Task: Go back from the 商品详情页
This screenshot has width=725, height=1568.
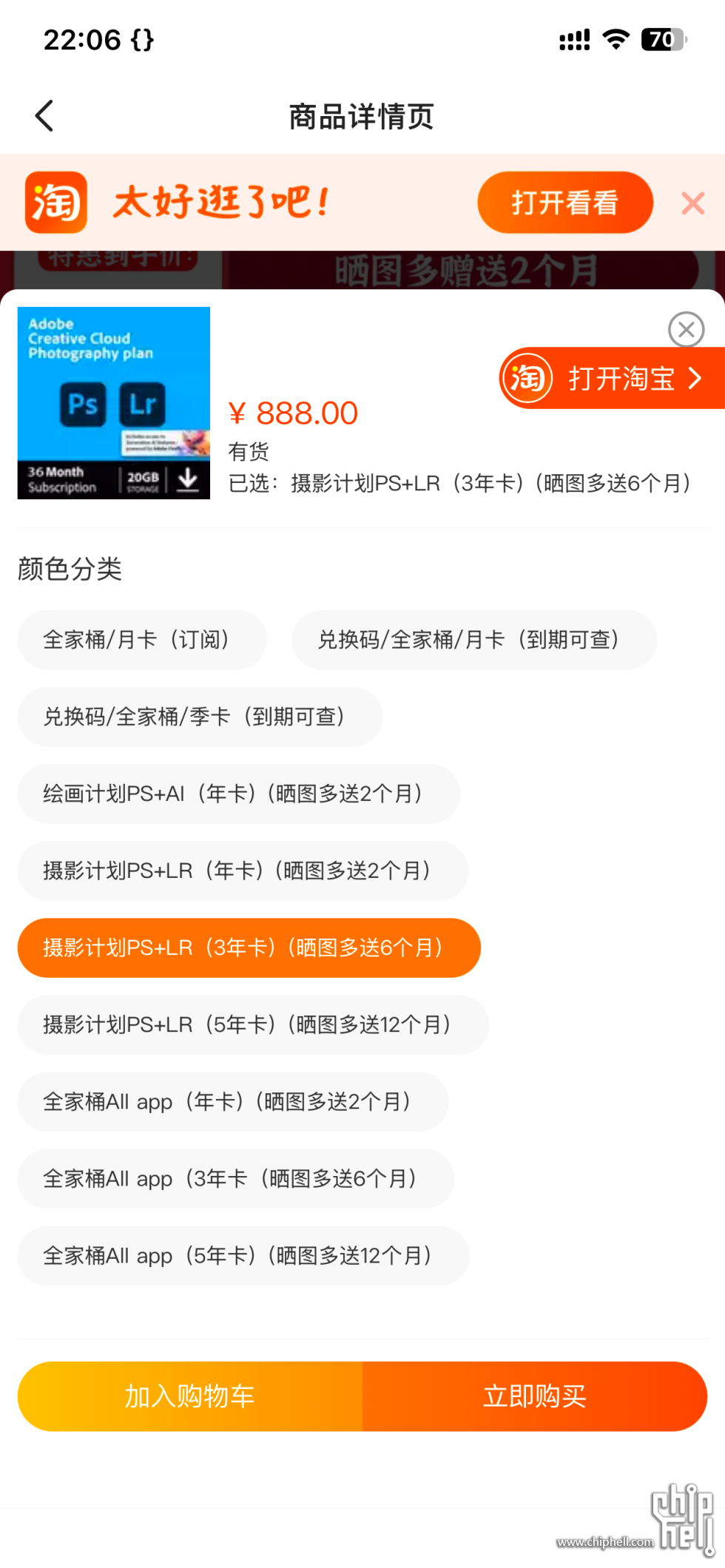Action: [44, 116]
